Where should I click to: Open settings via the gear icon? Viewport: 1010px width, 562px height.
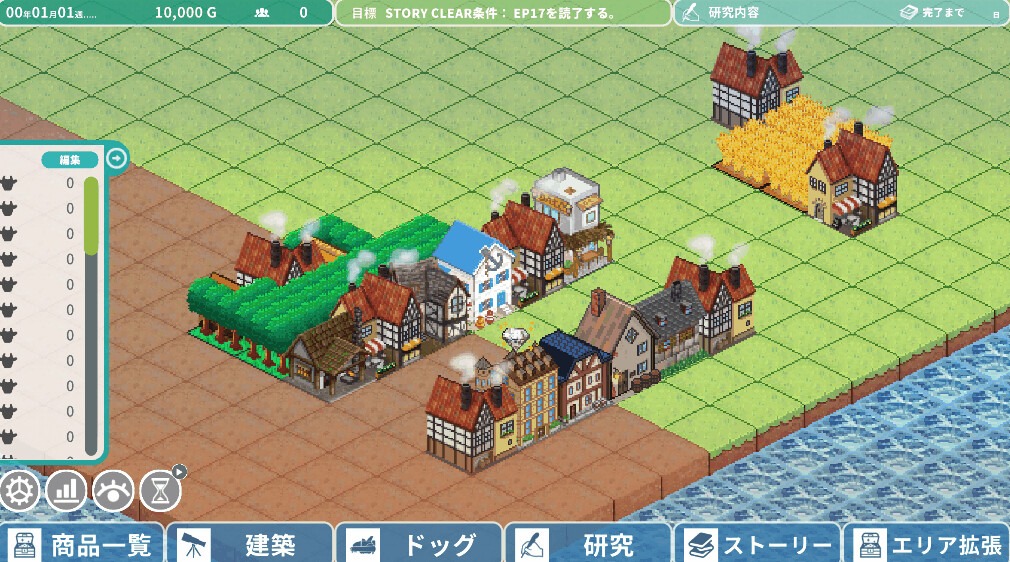pyautogui.click(x=19, y=491)
